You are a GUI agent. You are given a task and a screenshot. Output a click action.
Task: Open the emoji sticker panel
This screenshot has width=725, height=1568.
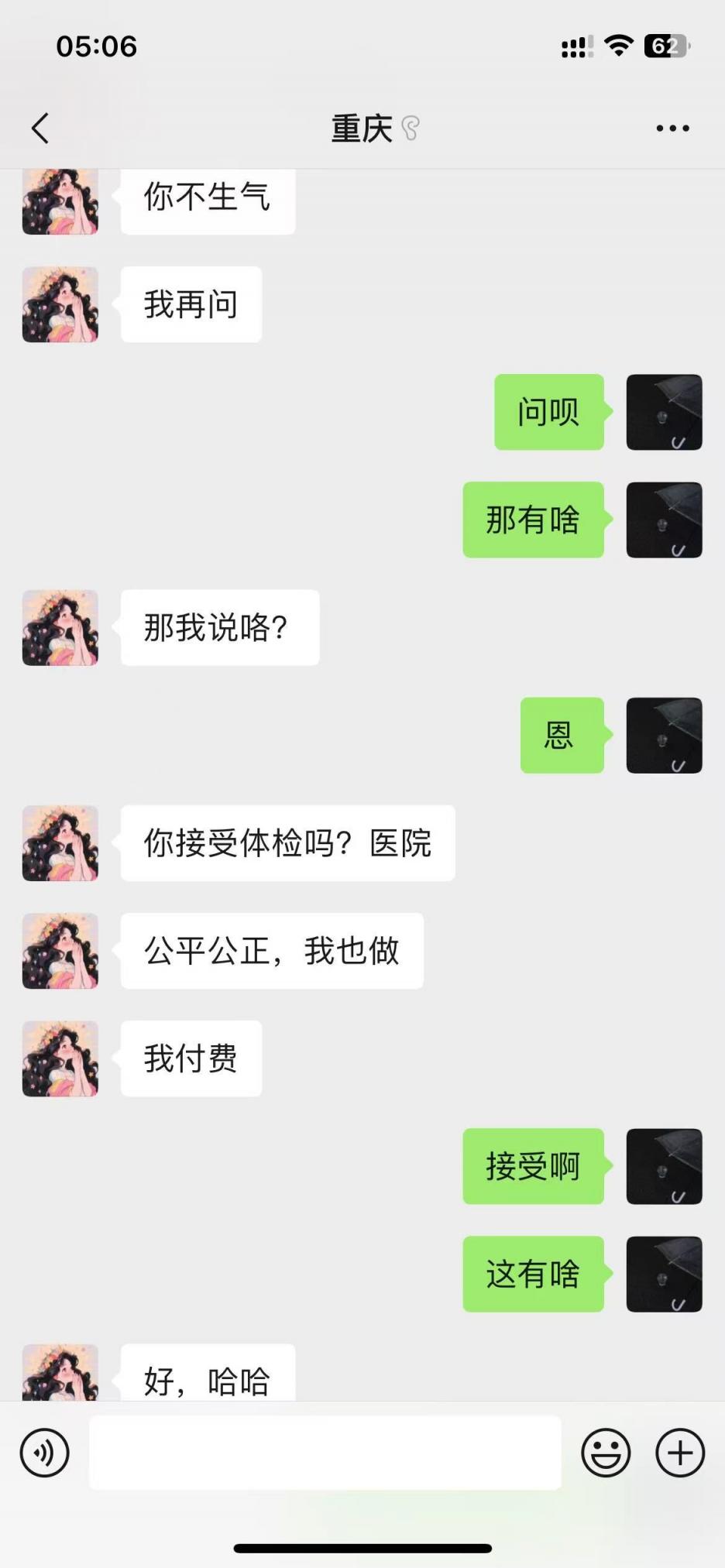(x=606, y=1453)
